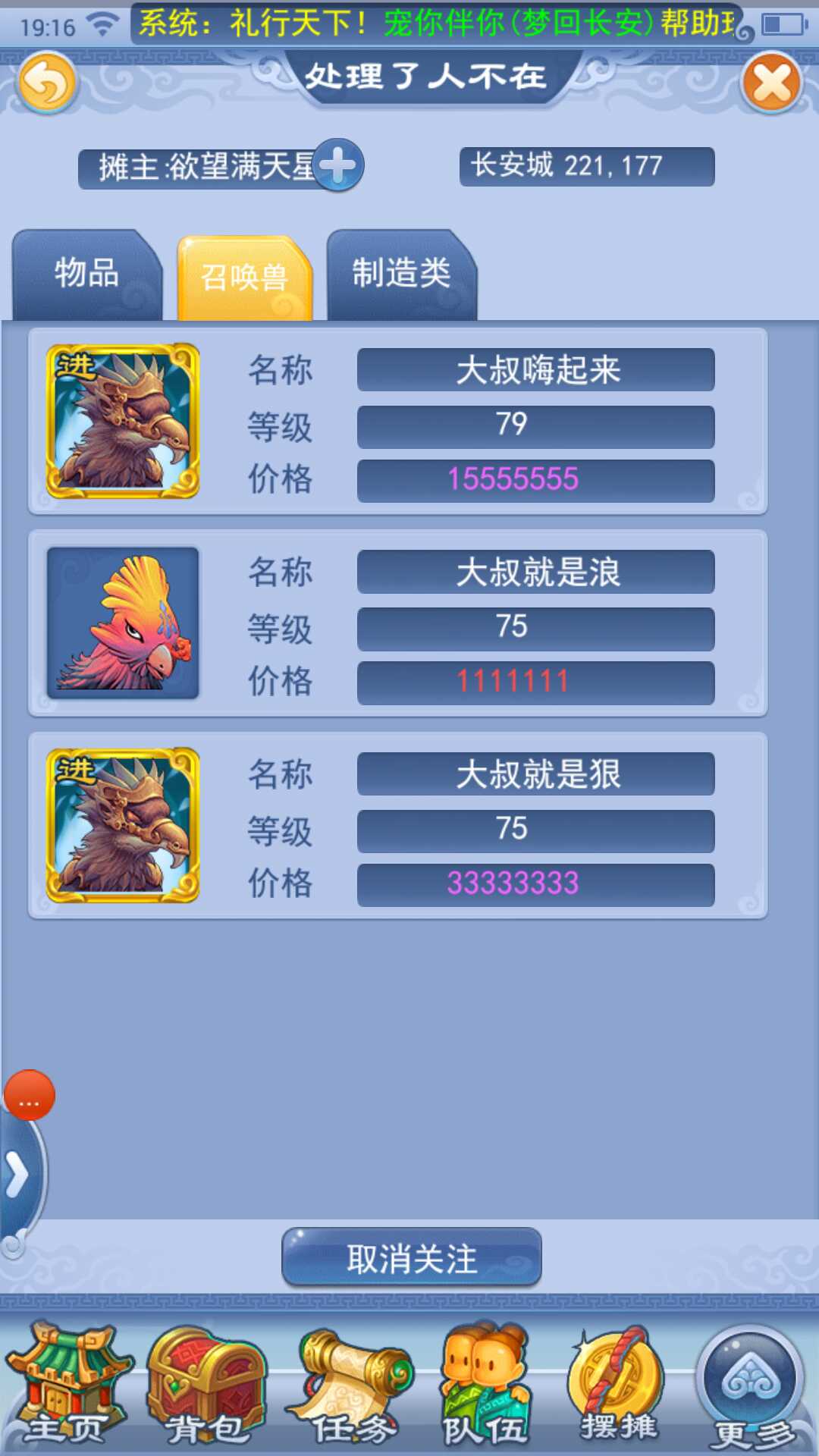View pet 大叔就是浪 card
Screen dimensions: 819x1456
pos(397,623)
